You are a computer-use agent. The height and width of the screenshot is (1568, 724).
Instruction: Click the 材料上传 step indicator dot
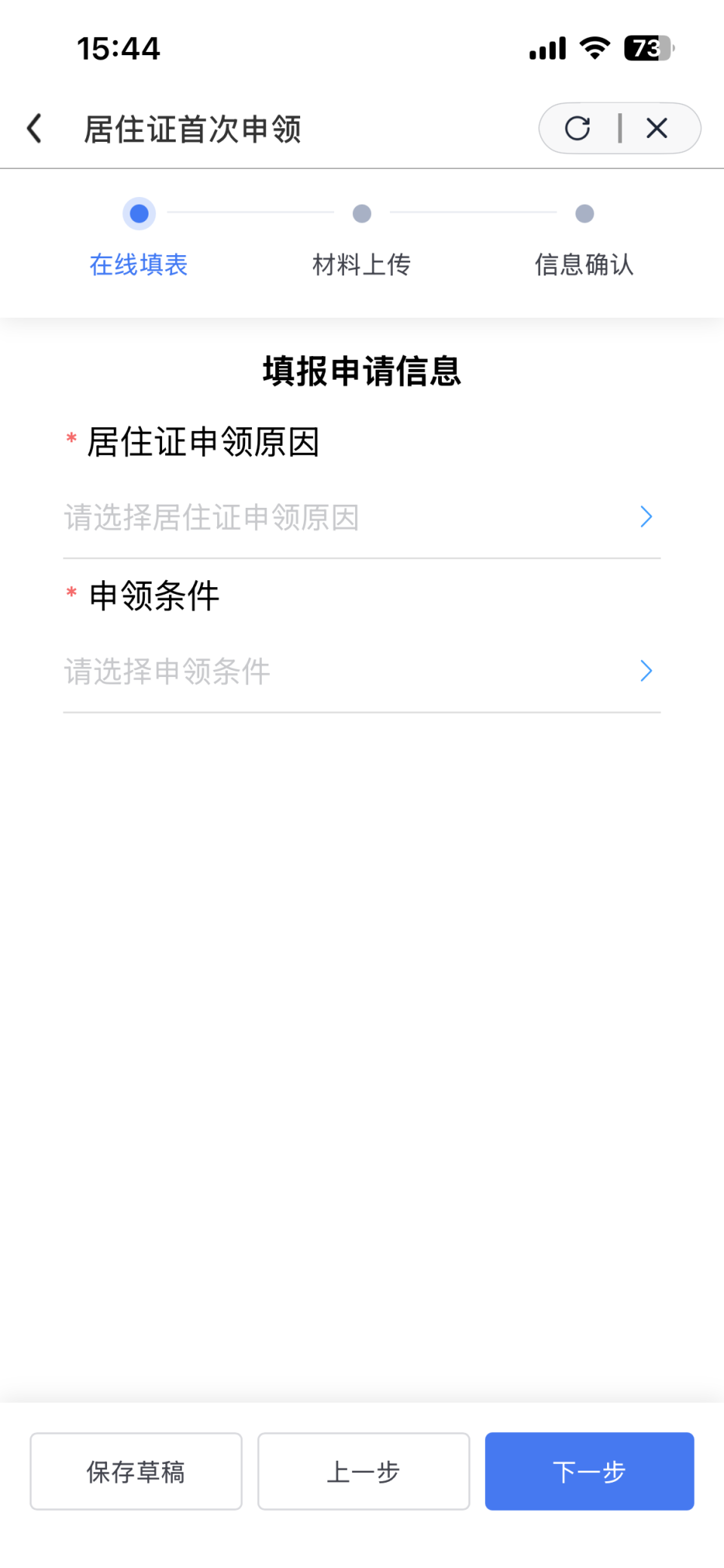tap(361, 214)
